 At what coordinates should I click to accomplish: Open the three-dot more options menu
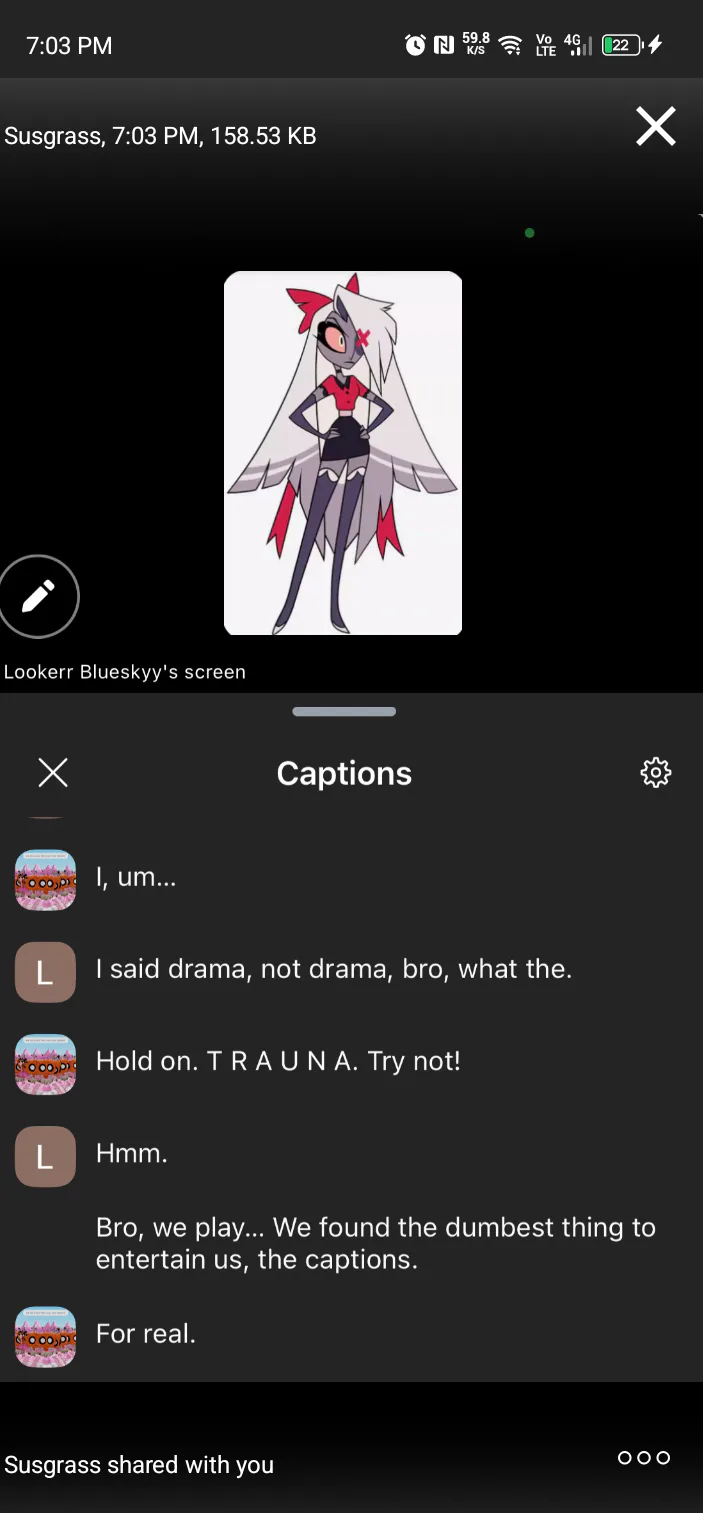click(643, 1458)
